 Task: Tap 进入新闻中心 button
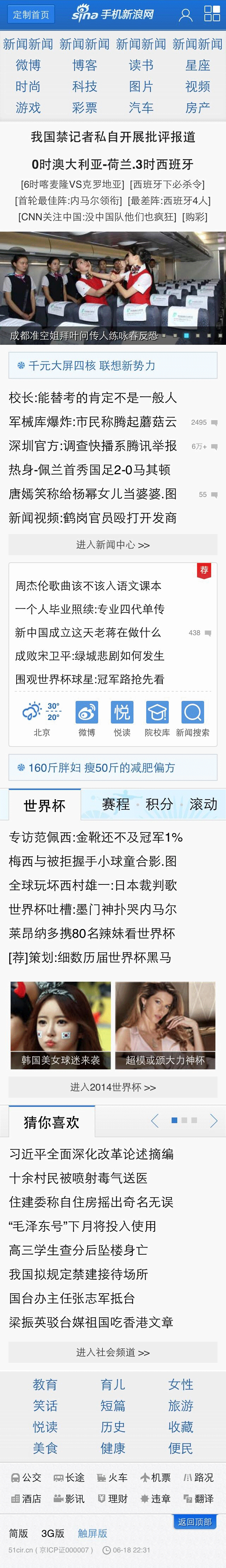(113, 545)
